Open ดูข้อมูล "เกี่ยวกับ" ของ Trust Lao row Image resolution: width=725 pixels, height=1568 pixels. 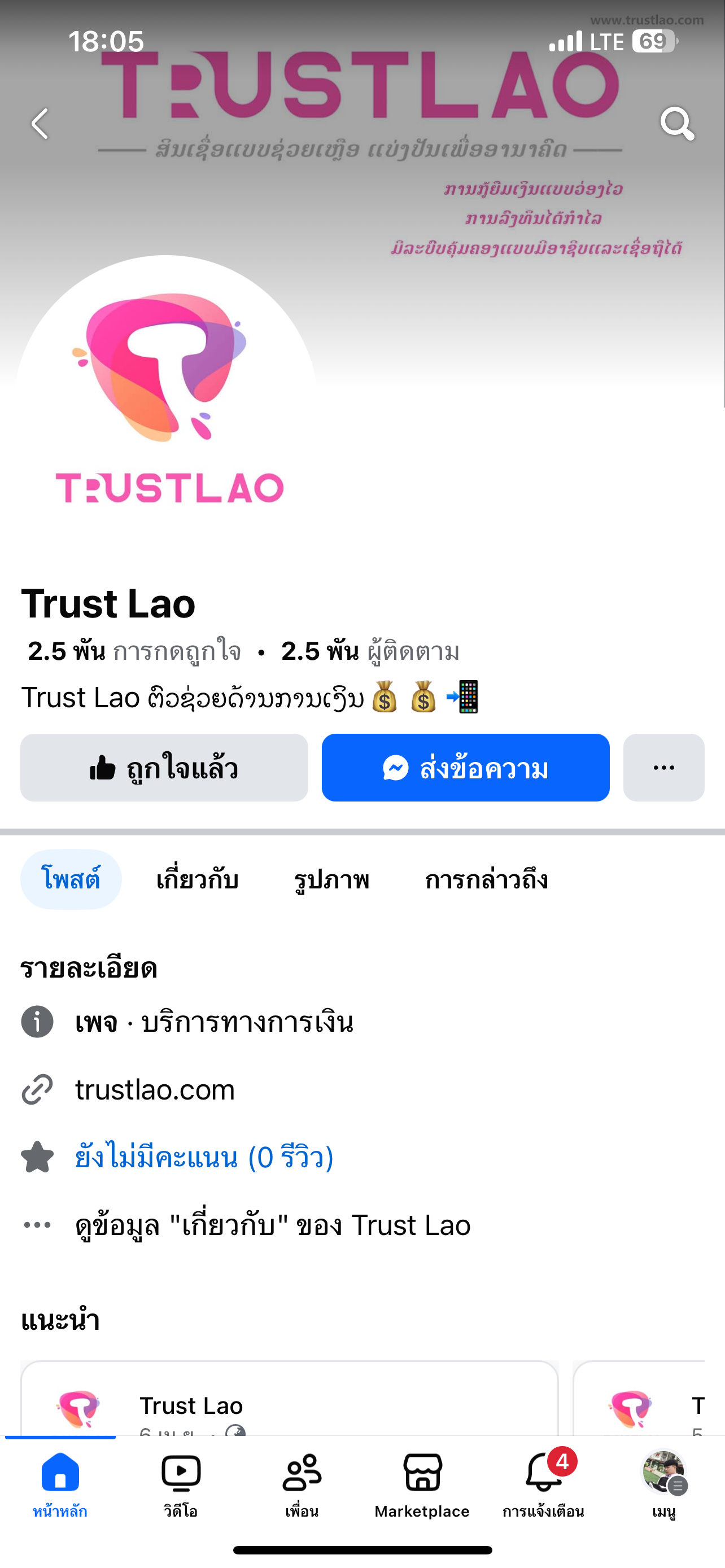(x=272, y=1225)
